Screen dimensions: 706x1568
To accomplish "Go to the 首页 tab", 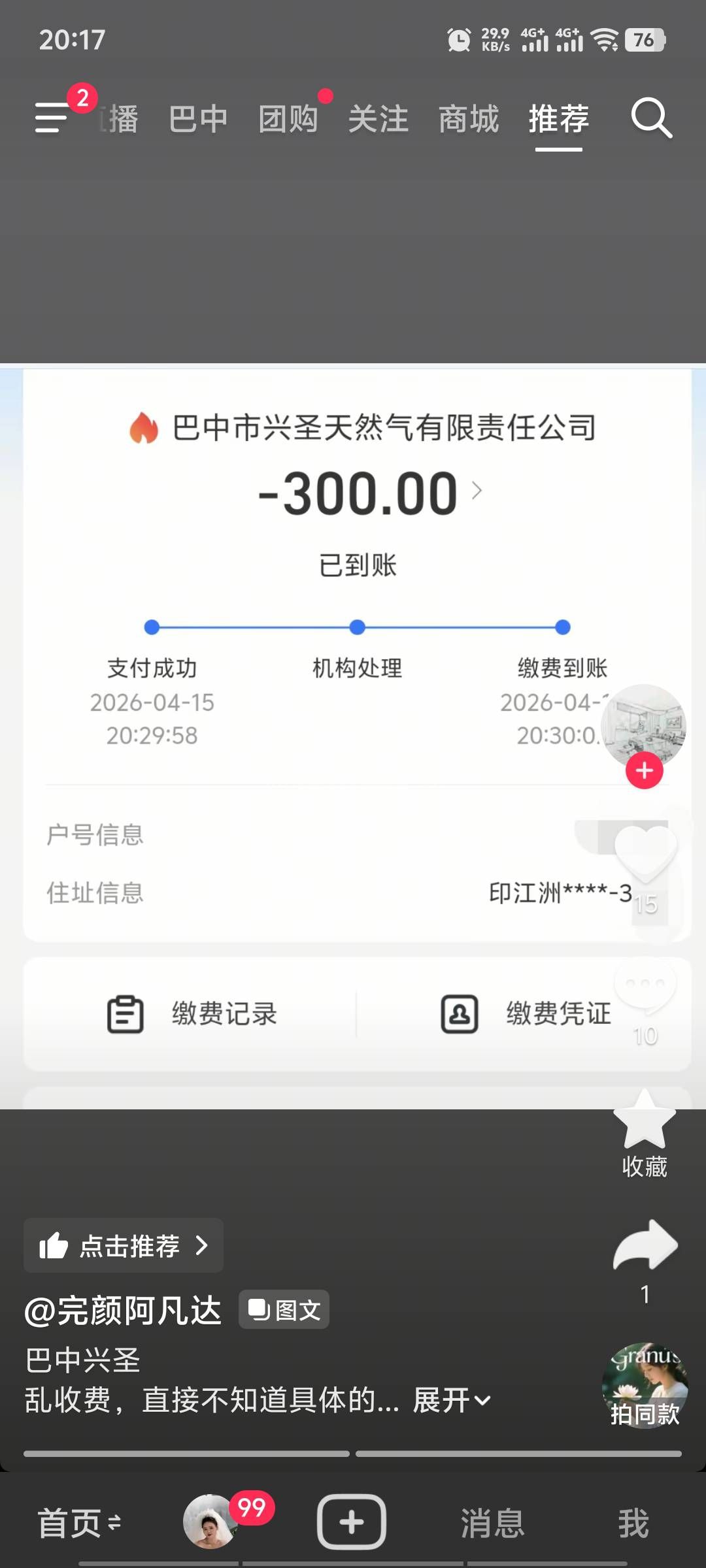I will pyautogui.click(x=78, y=1523).
